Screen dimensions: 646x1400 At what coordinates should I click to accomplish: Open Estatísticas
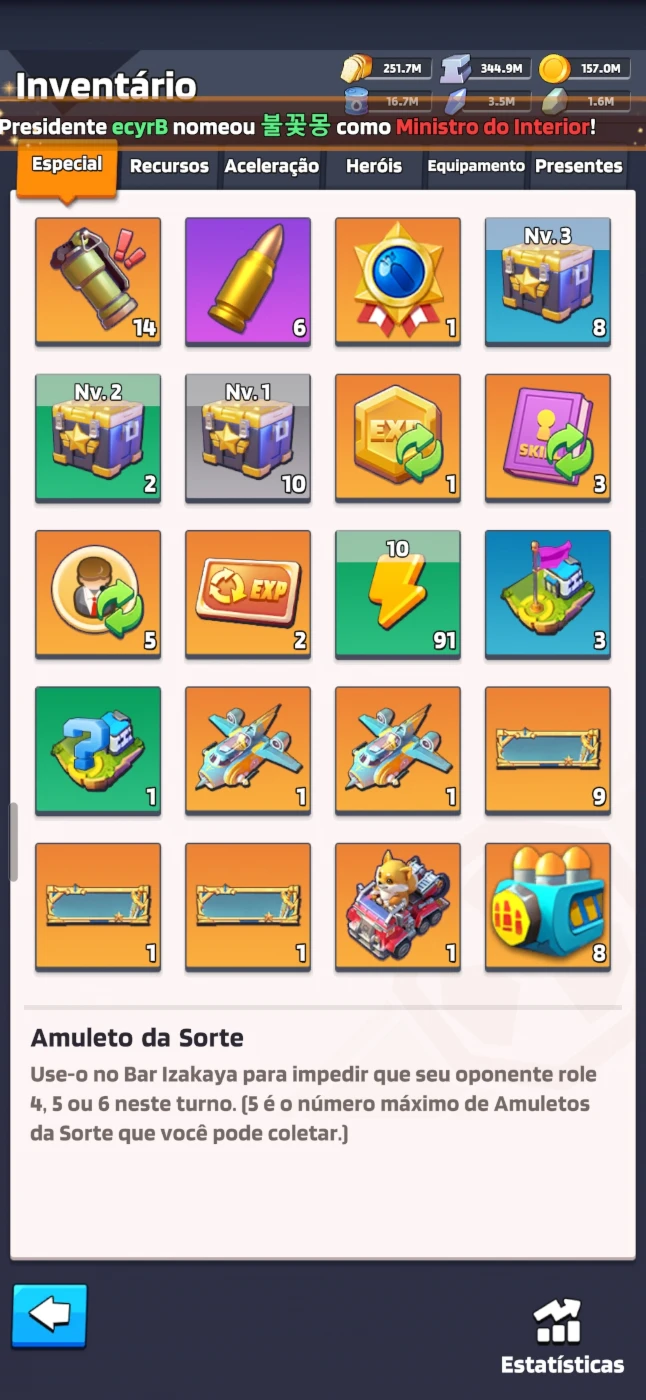point(562,1338)
